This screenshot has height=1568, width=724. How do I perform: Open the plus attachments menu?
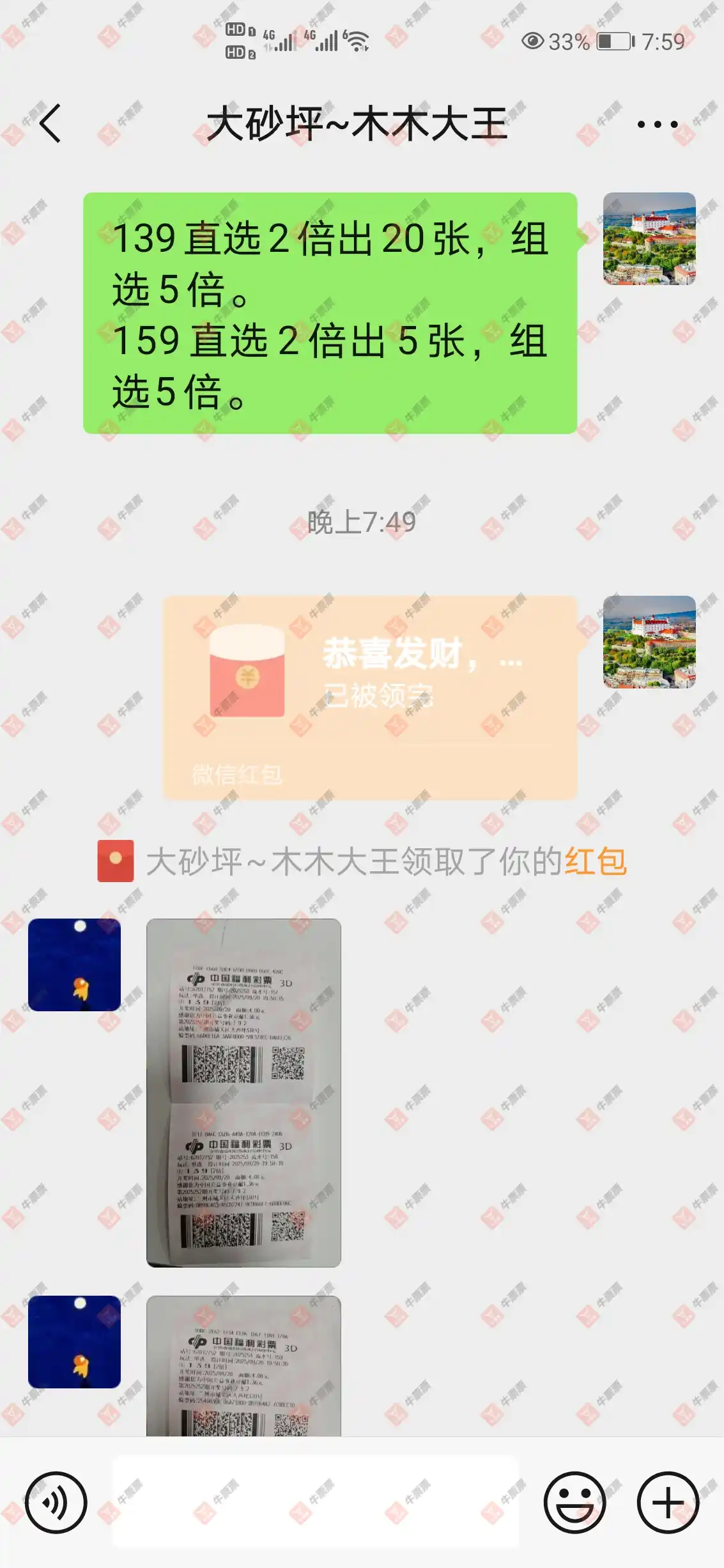coord(668,1502)
